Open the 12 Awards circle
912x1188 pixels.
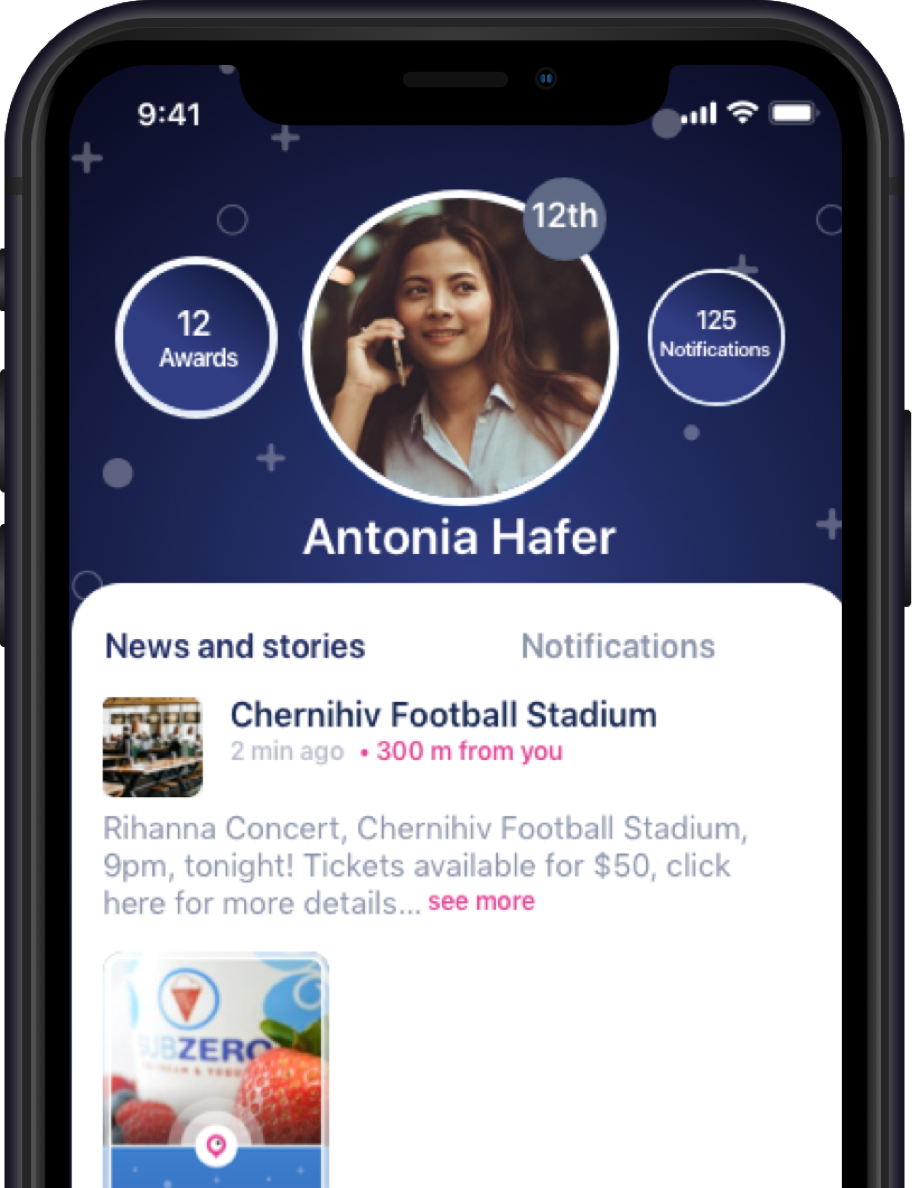(x=196, y=339)
